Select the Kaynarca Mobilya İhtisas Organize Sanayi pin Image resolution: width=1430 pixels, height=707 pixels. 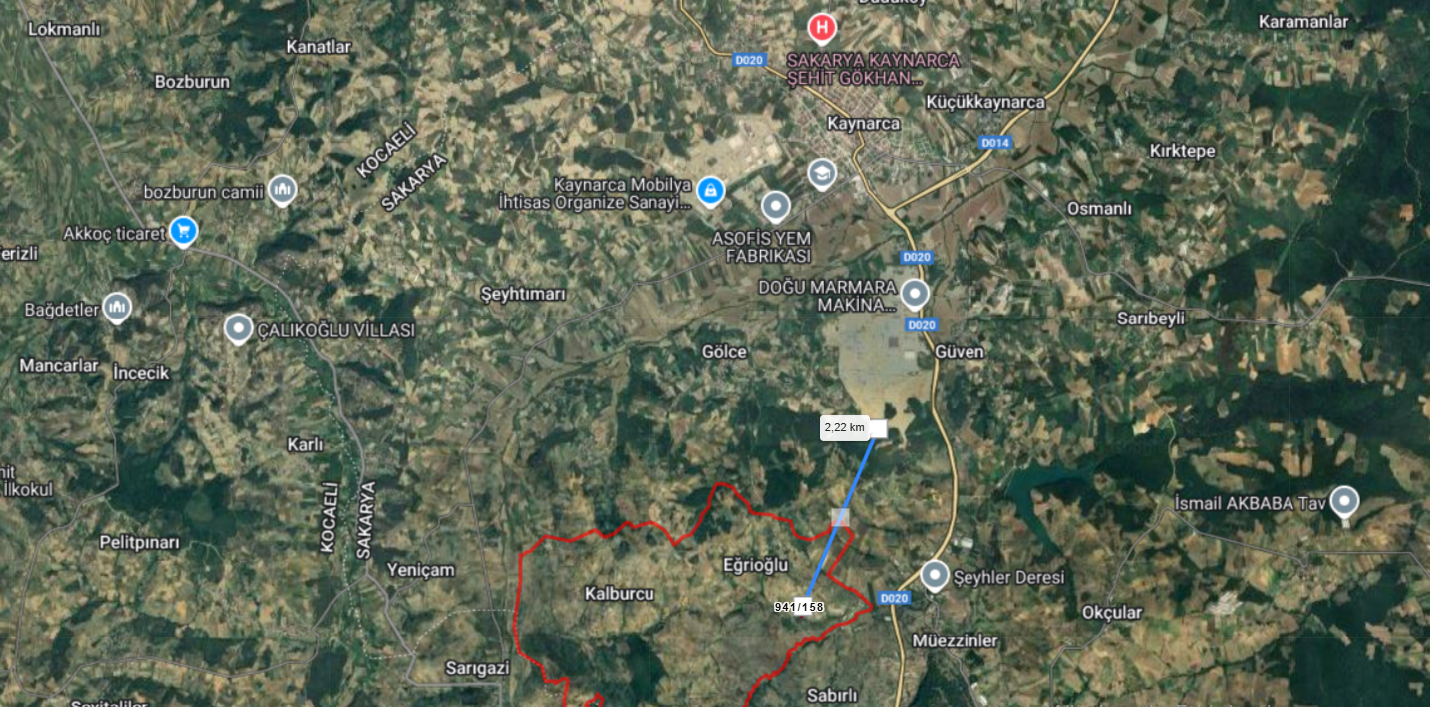tap(710, 189)
